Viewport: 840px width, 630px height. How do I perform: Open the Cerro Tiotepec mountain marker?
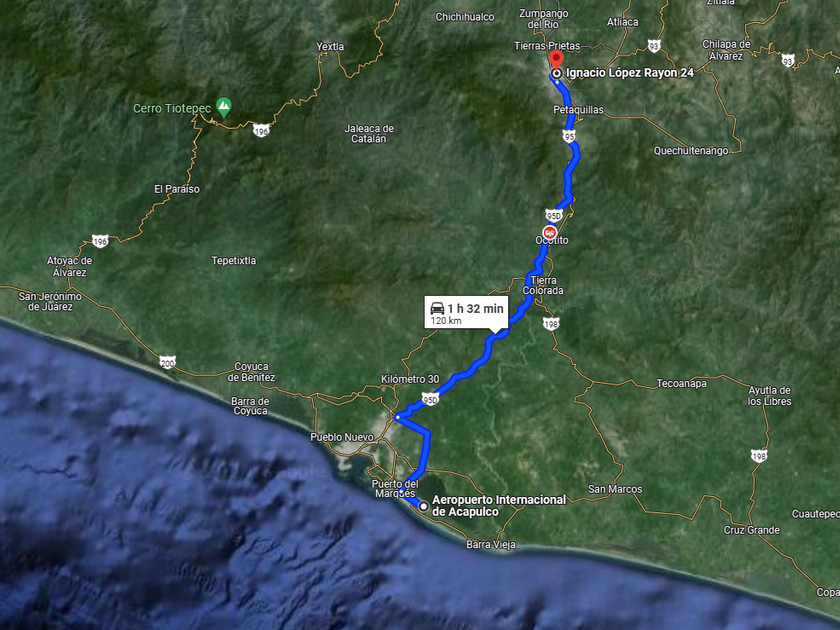(224, 107)
